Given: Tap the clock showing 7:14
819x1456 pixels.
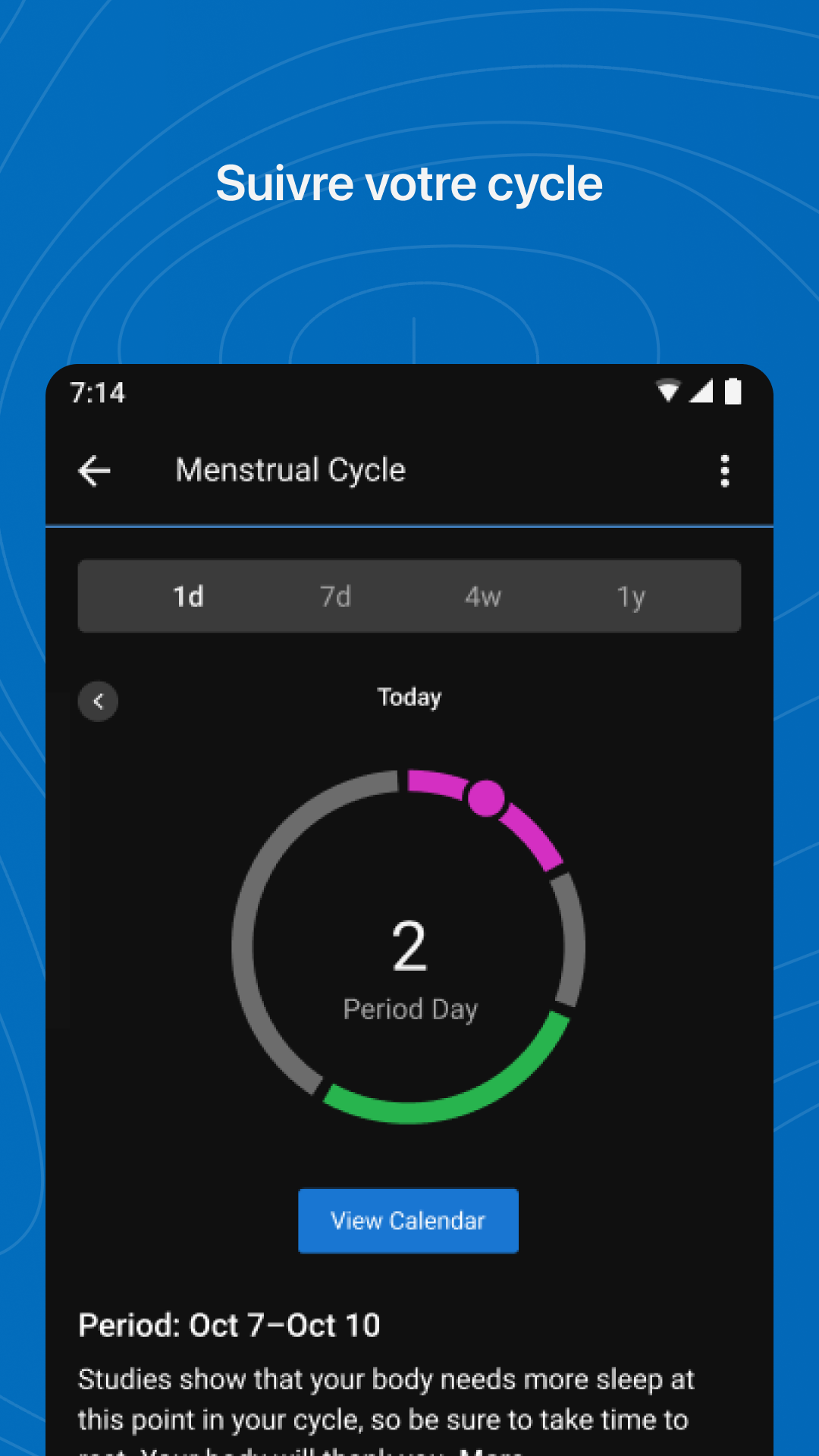Looking at the screenshot, I should tap(99, 393).
